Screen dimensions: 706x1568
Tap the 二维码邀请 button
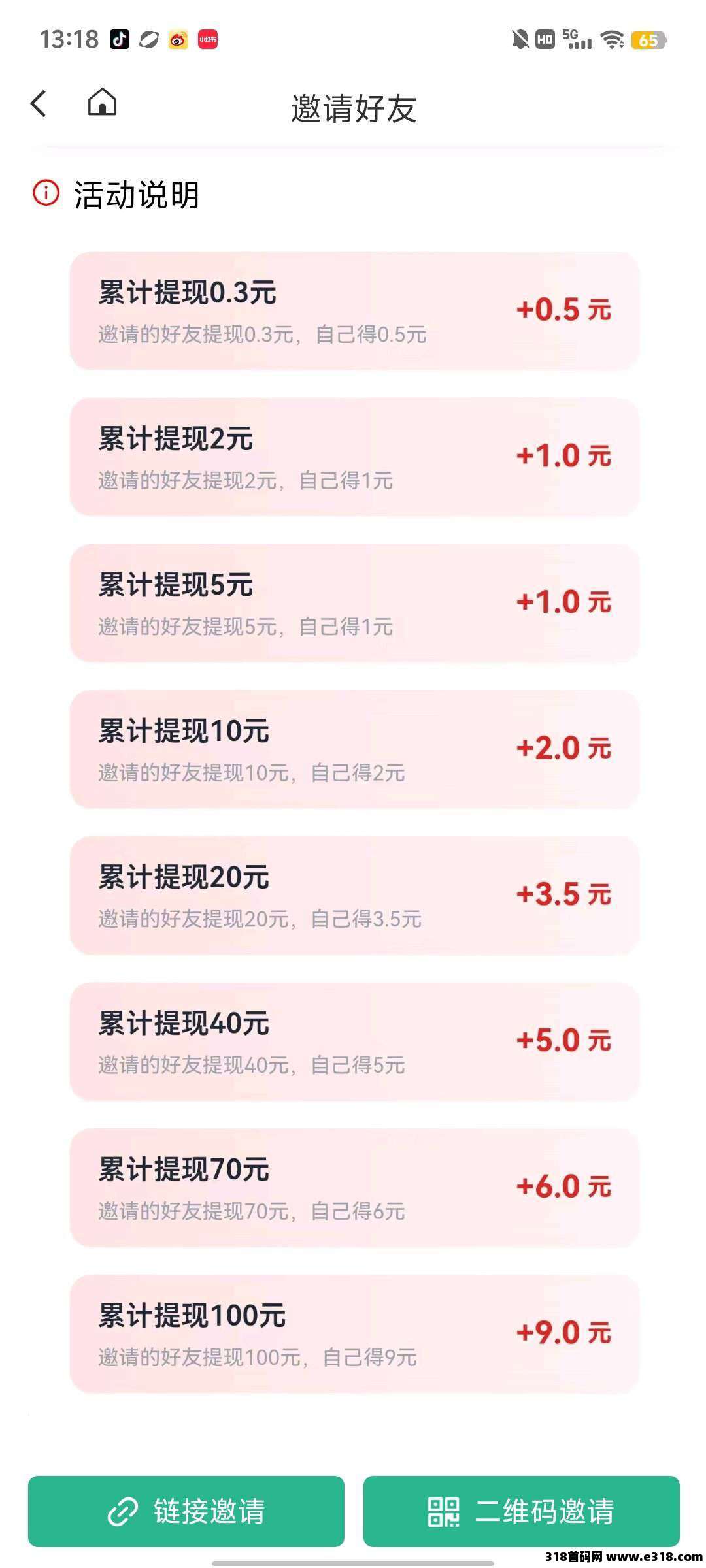pos(521,1511)
